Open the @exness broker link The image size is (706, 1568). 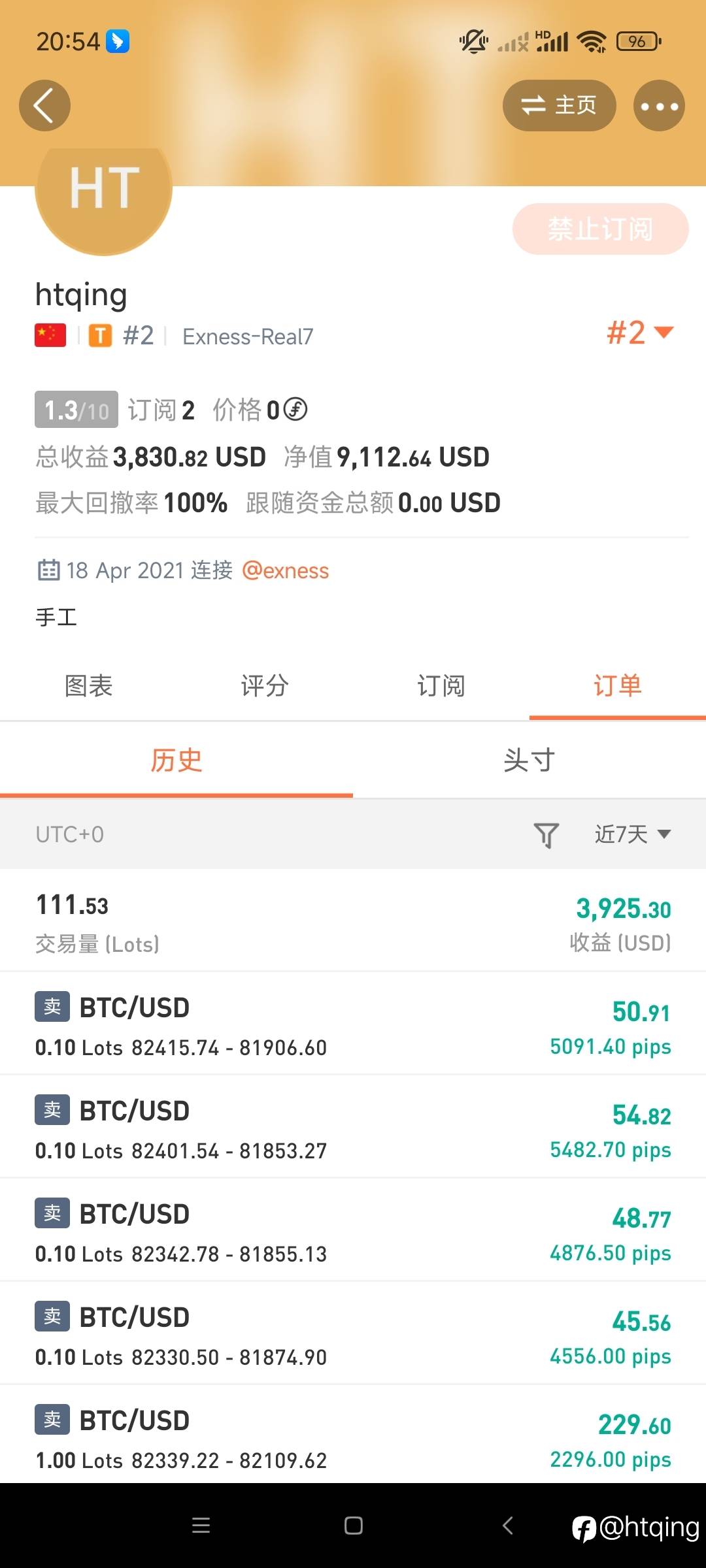pyautogui.click(x=286, y=570)
